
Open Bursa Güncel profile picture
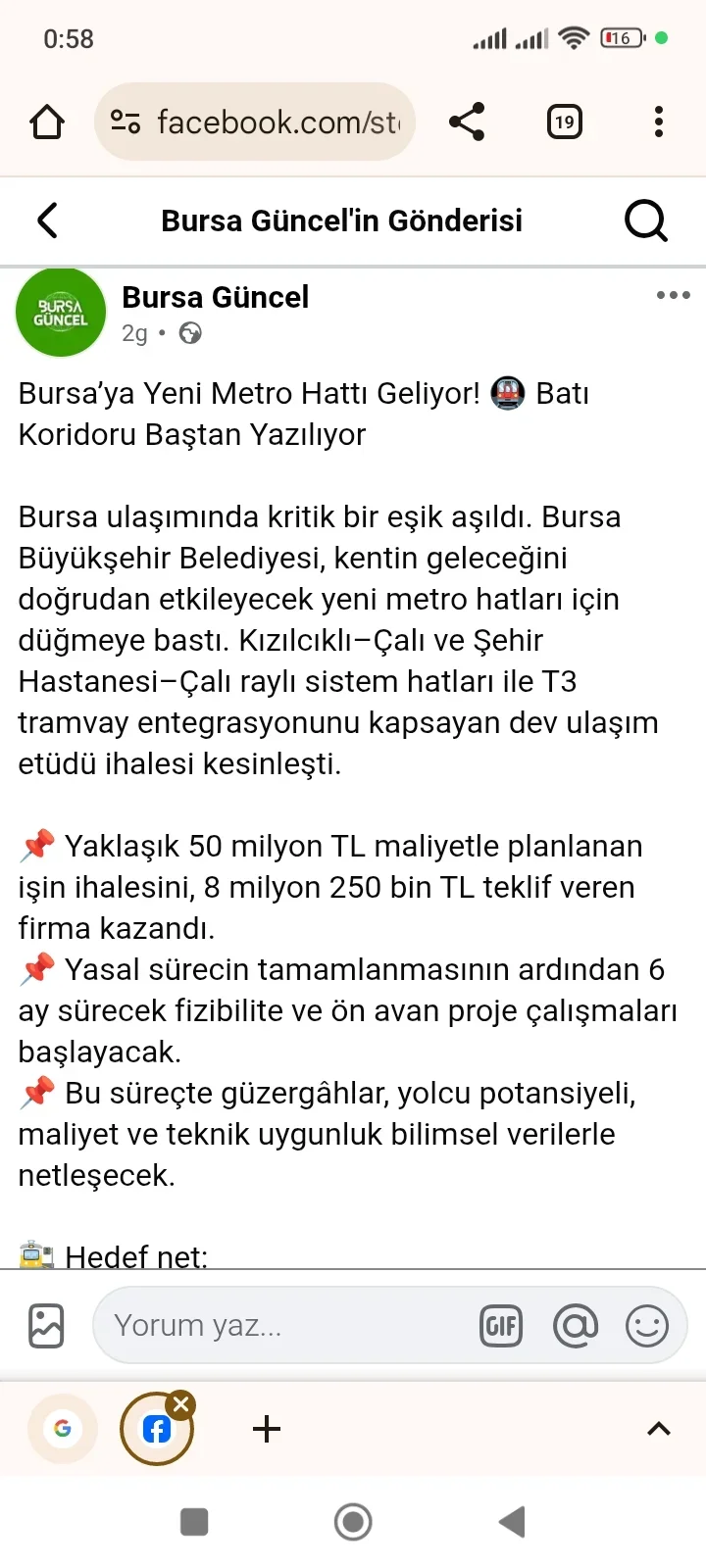(61, 313)
